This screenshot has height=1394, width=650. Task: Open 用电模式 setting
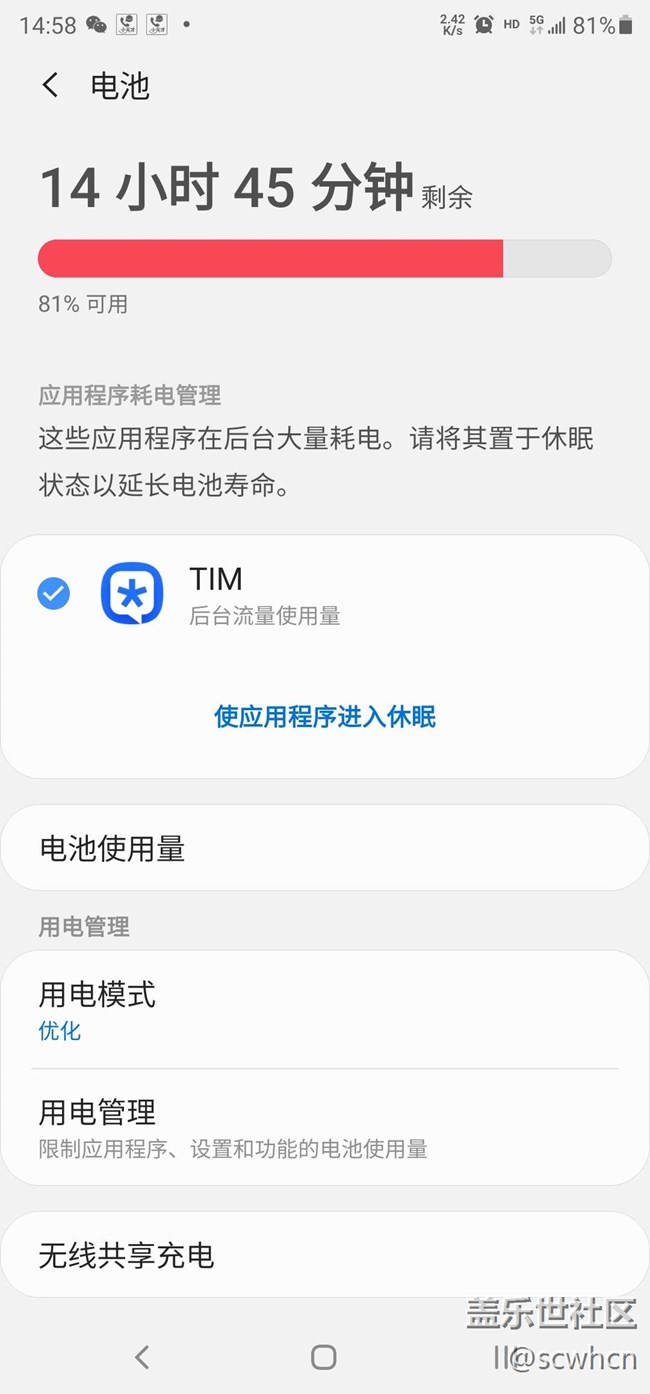click(x=325, y=1010)
